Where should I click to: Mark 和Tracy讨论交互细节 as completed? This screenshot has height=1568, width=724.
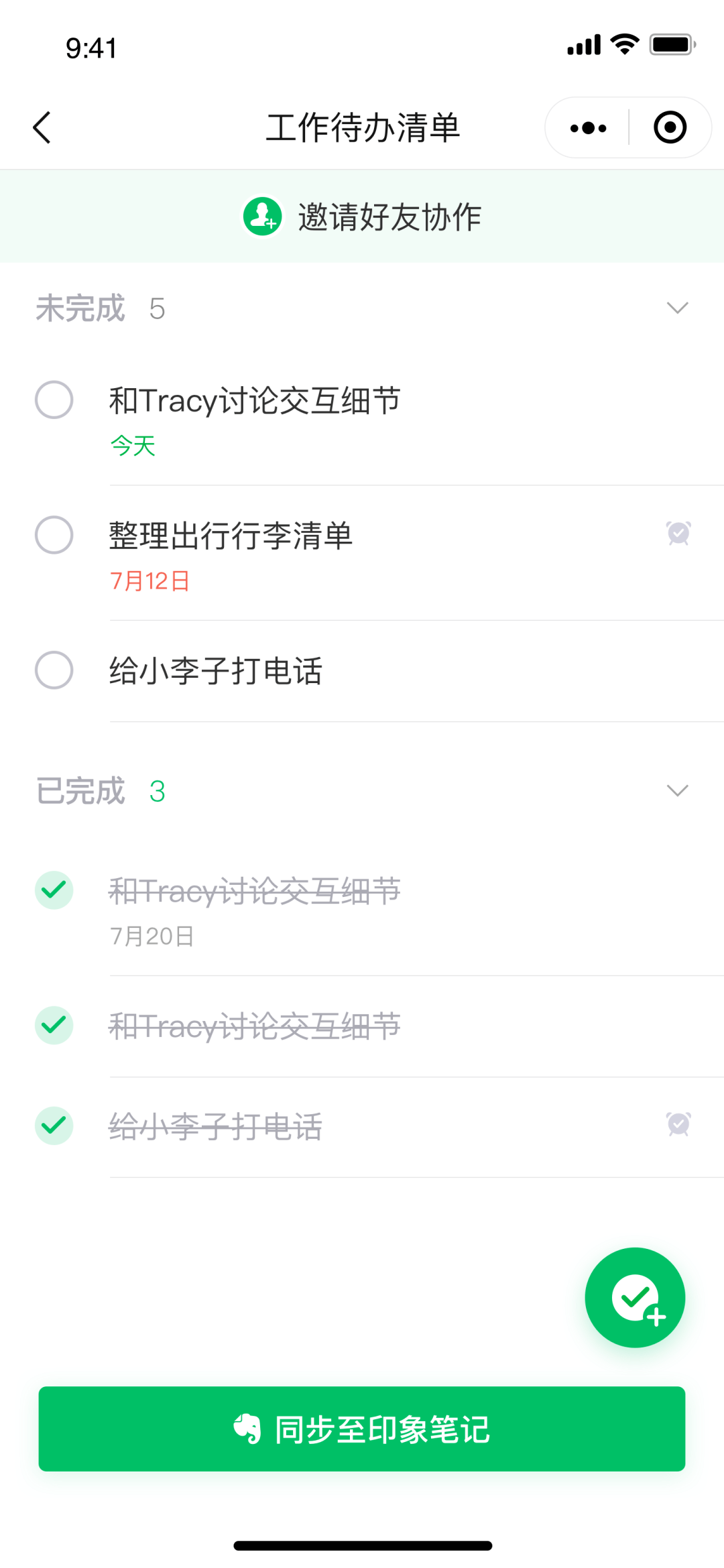coord(54,400)
